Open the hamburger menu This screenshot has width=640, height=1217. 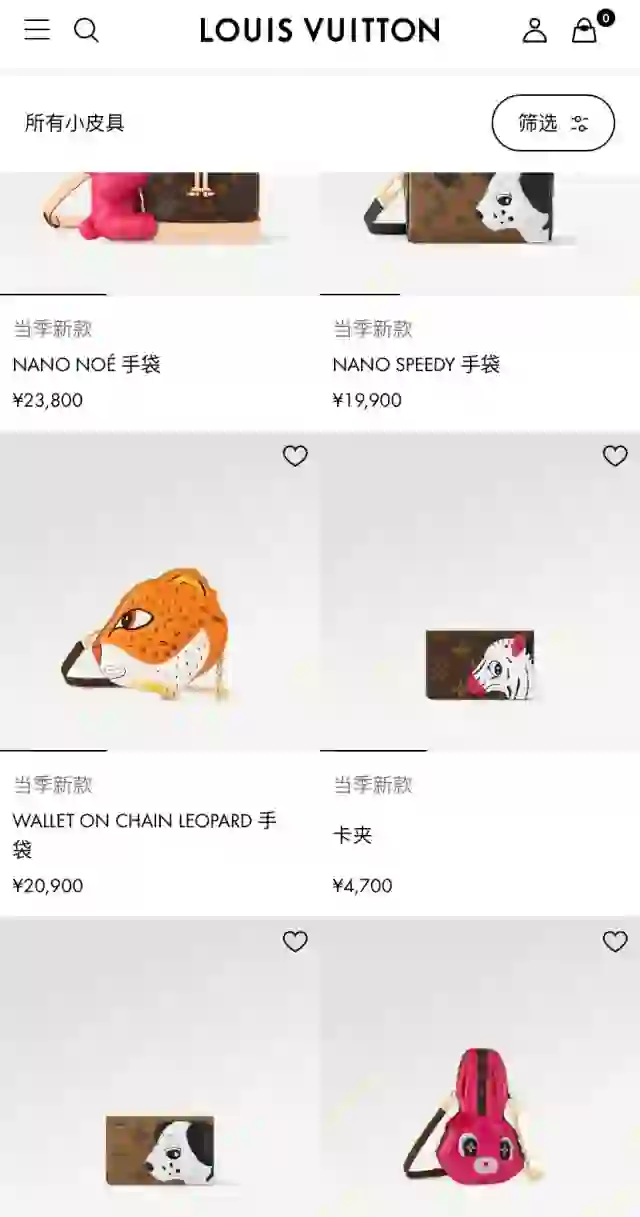[x=37, y=30]
